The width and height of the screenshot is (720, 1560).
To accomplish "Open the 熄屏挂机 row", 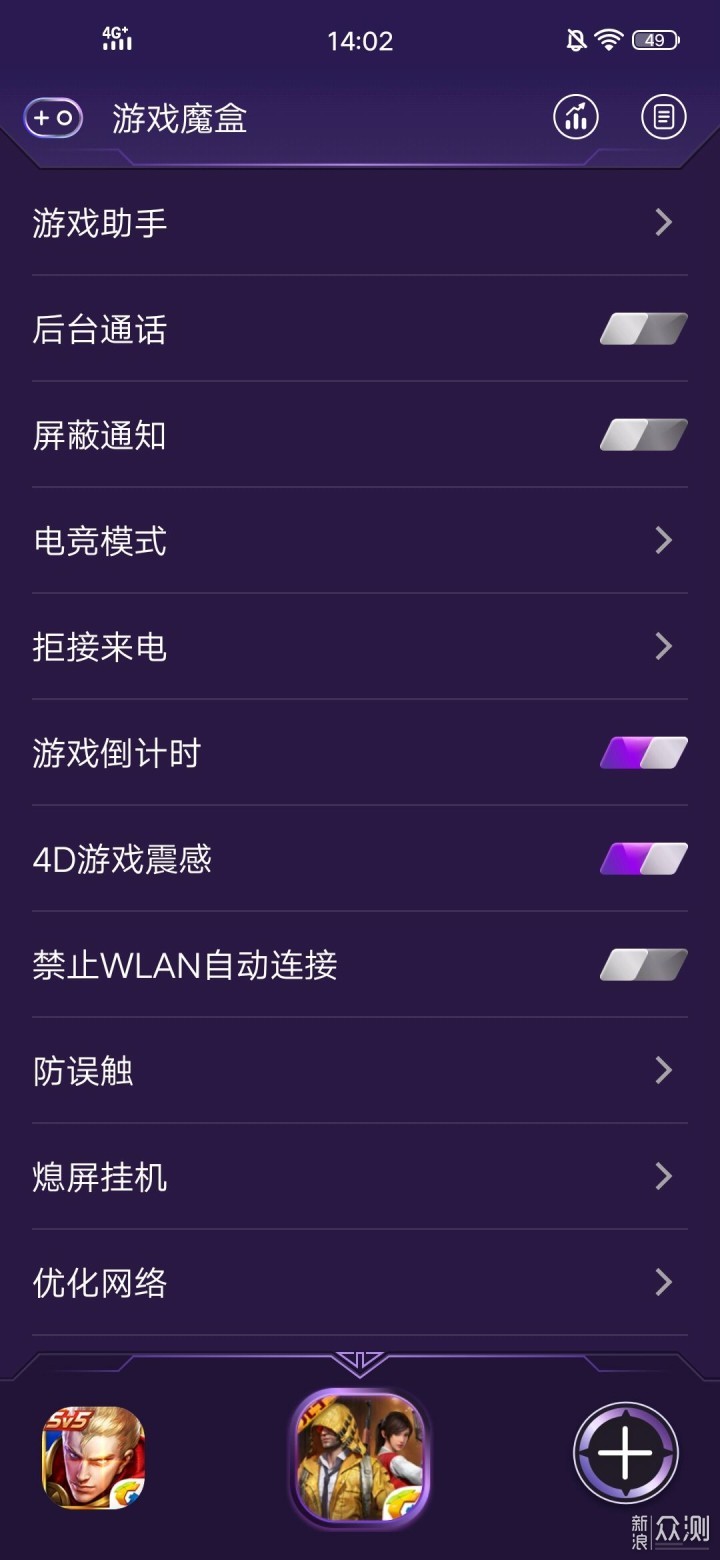I will point(360,1177).
